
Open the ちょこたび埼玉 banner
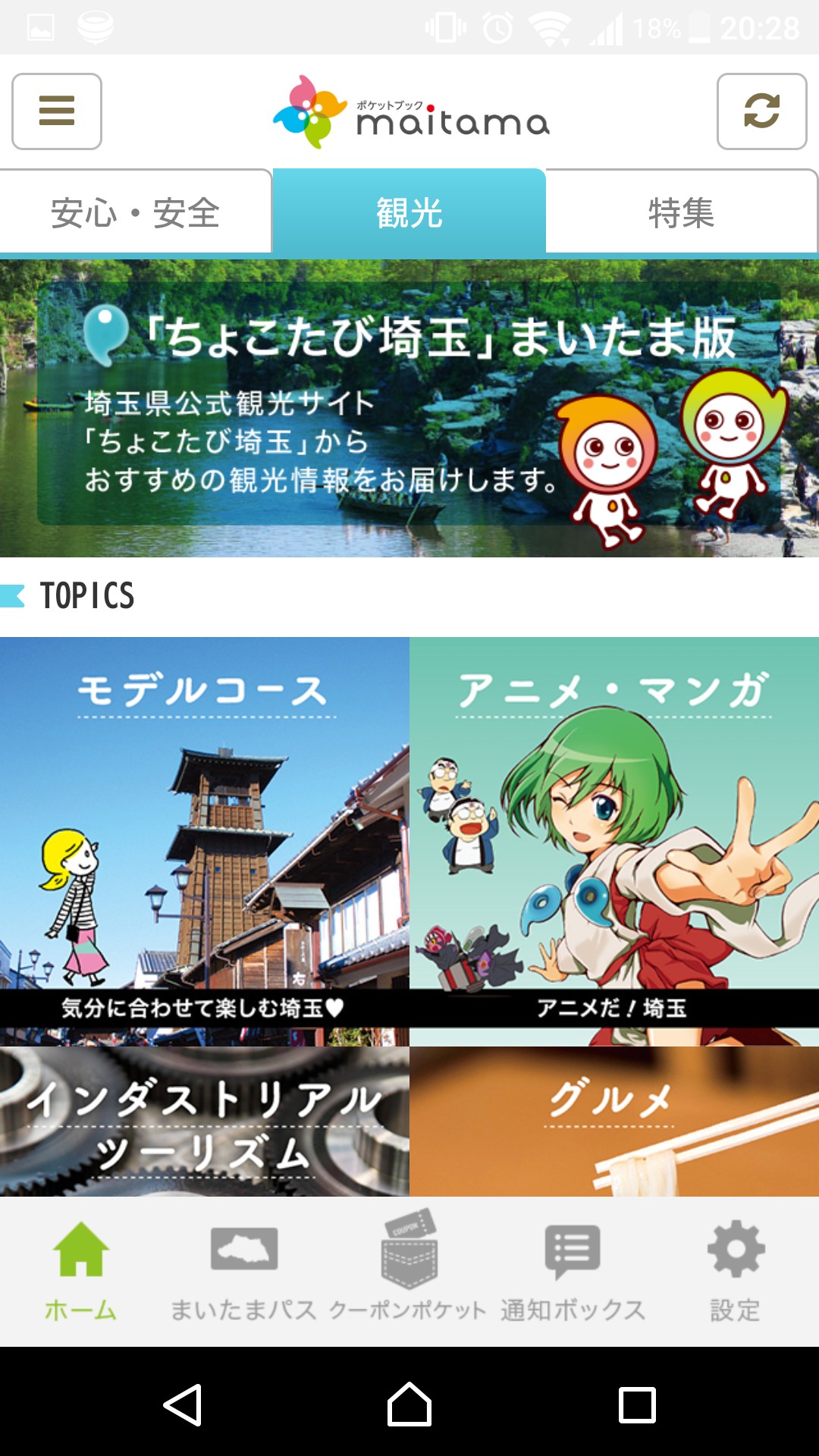[409, 409]
